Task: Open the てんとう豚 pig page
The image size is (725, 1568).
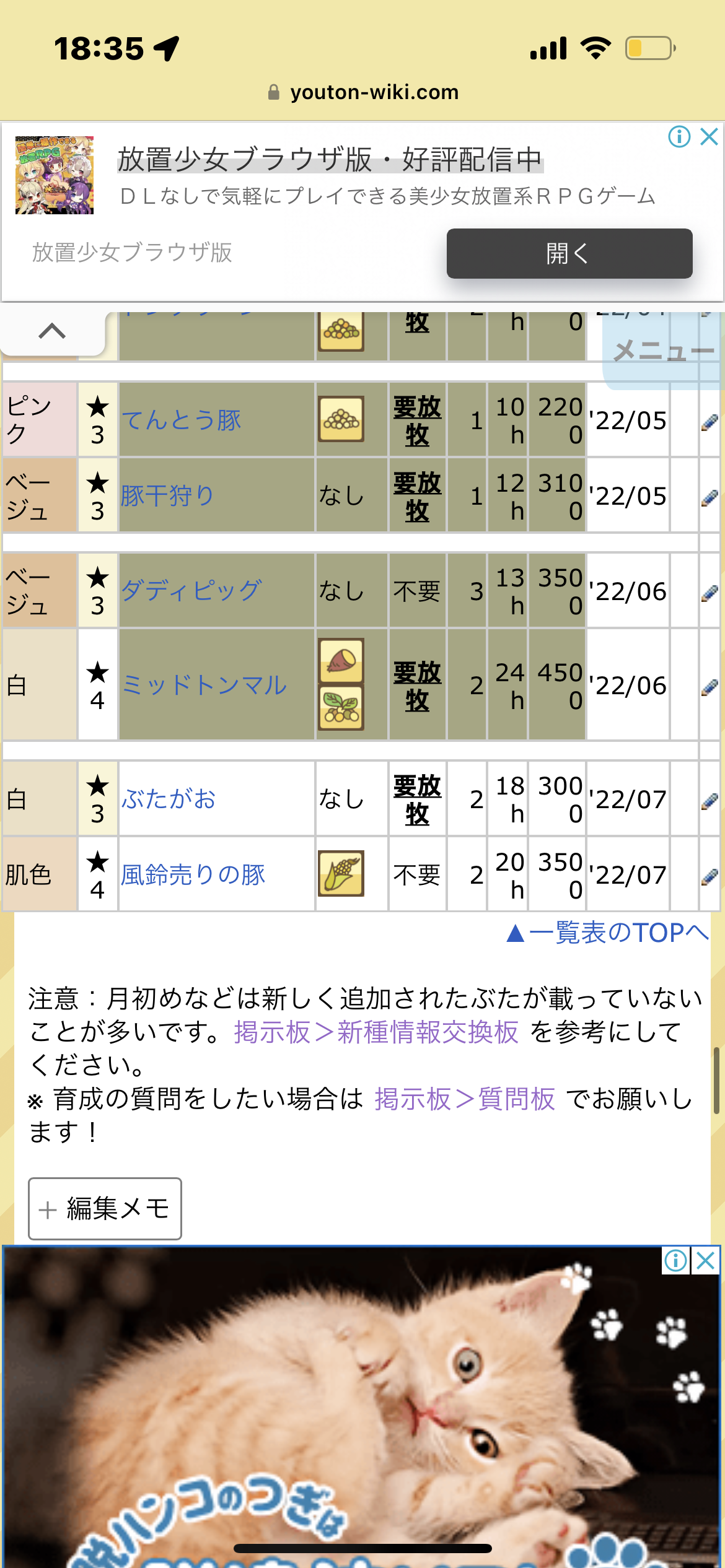Action: [181, 420]
